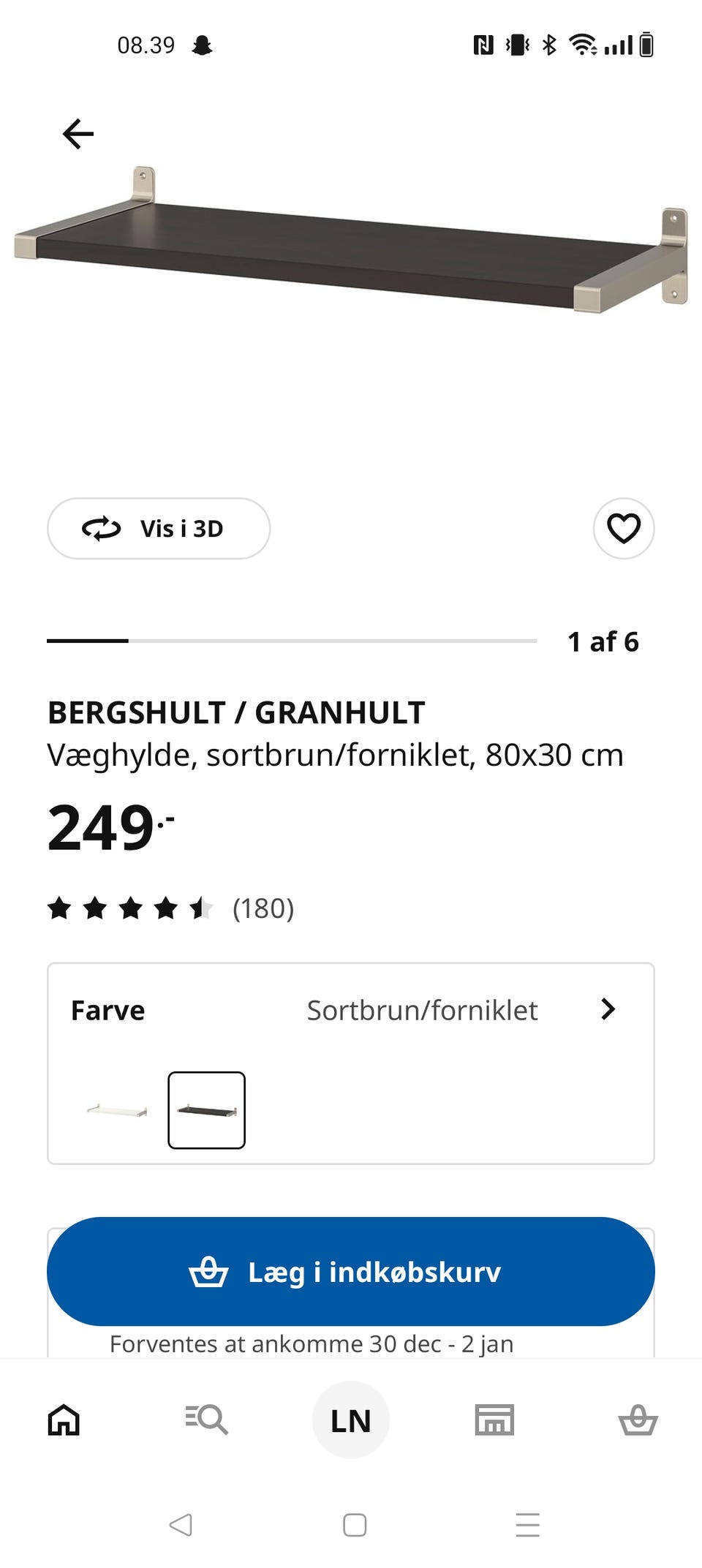
Task: Open the search function
Action: [x=207, y=1419]
